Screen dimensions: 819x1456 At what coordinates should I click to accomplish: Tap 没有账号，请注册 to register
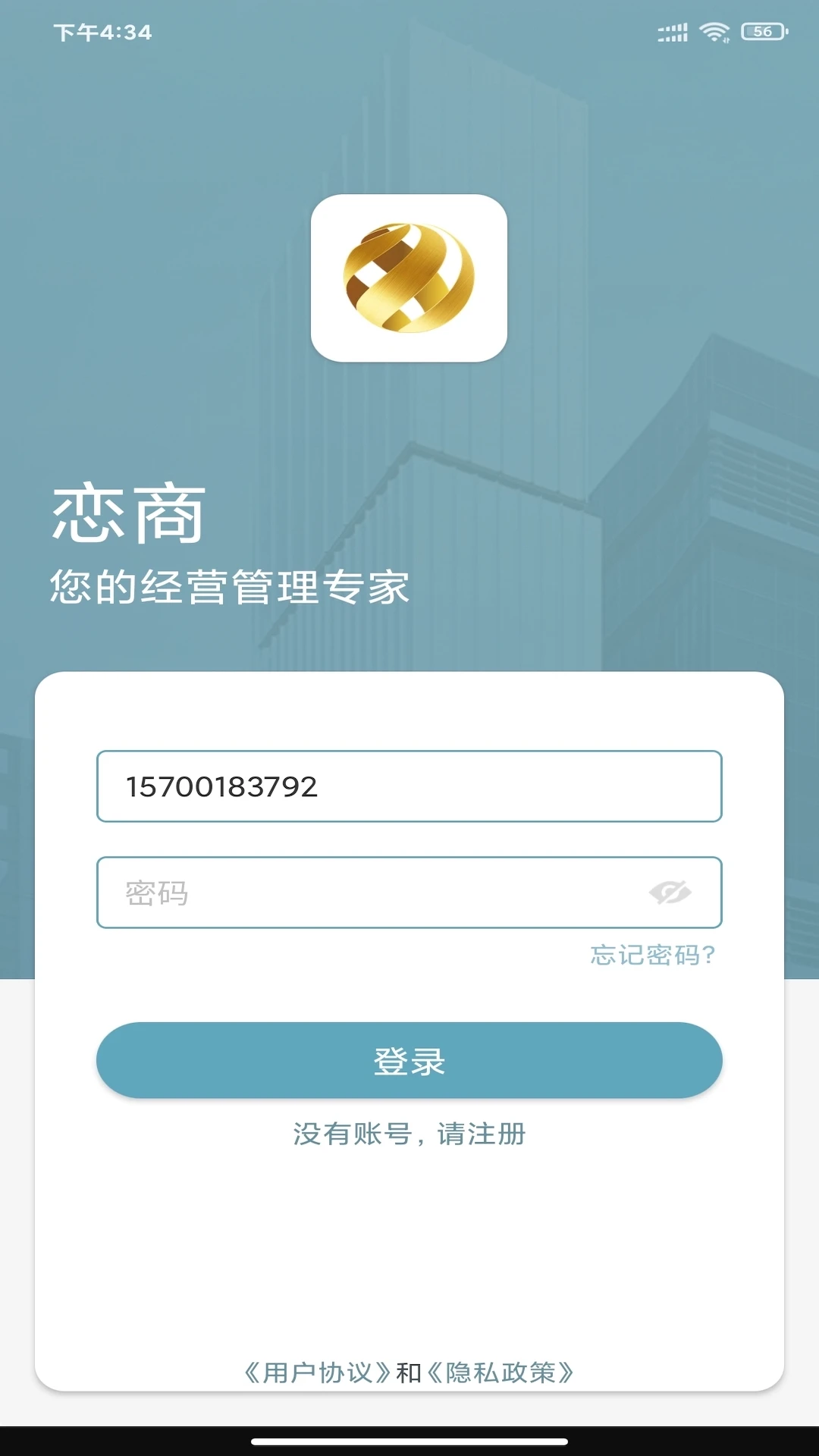(x=409, y=1134)
